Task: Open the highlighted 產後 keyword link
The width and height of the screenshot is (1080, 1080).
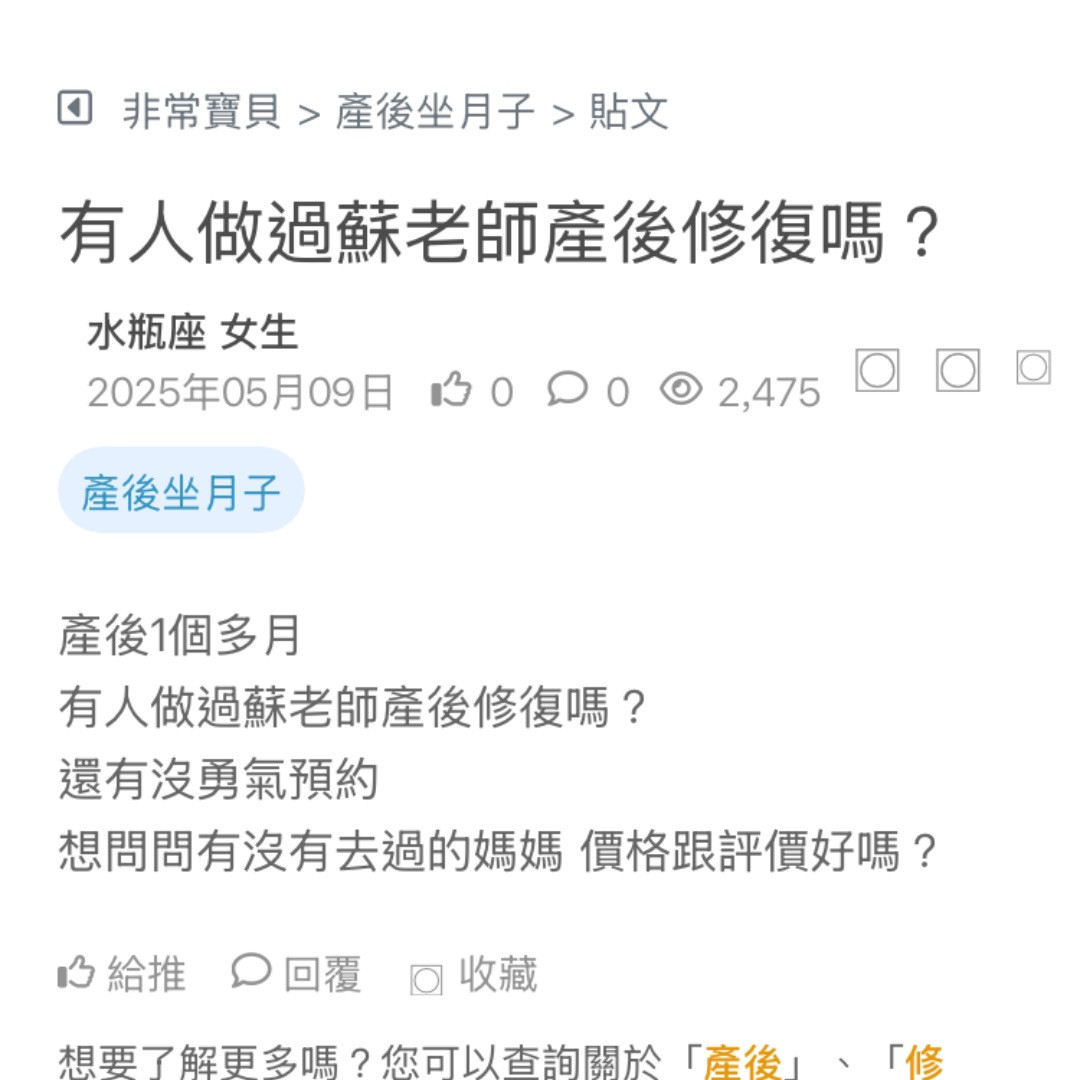Action: coord(741,1062)
